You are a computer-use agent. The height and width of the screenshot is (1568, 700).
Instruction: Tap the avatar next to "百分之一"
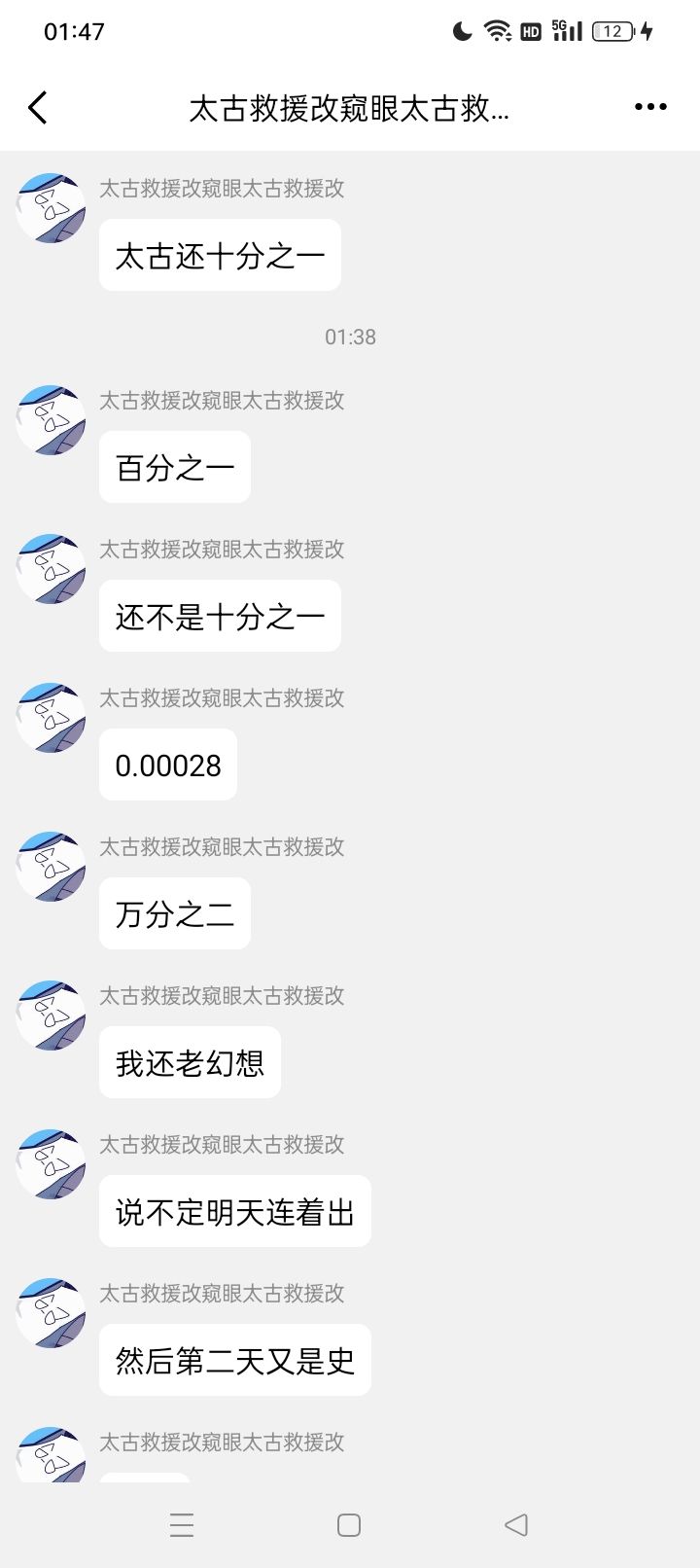tap(52, 420)
